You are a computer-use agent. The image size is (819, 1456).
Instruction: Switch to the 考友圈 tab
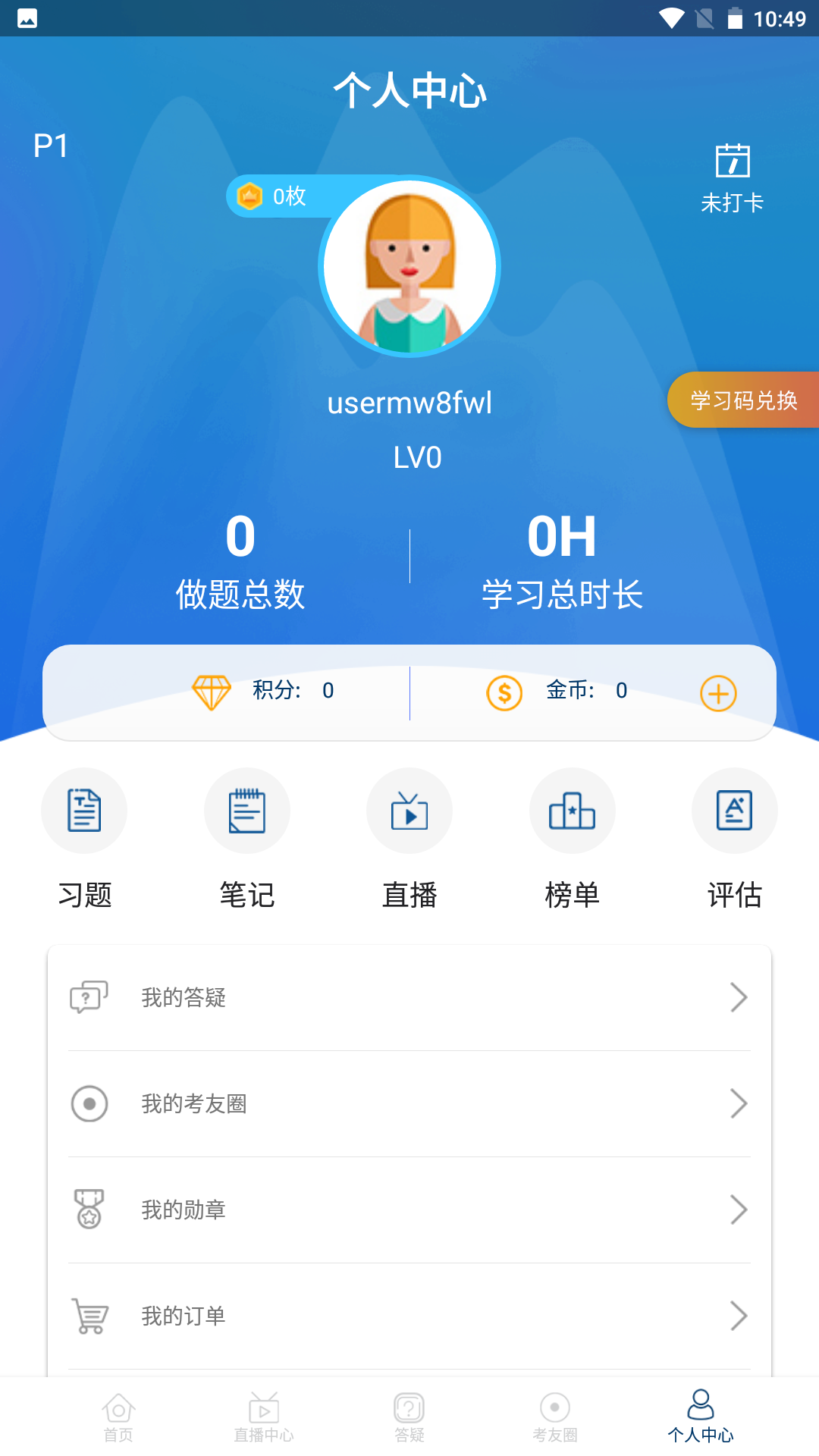[x=555, y=1417]
